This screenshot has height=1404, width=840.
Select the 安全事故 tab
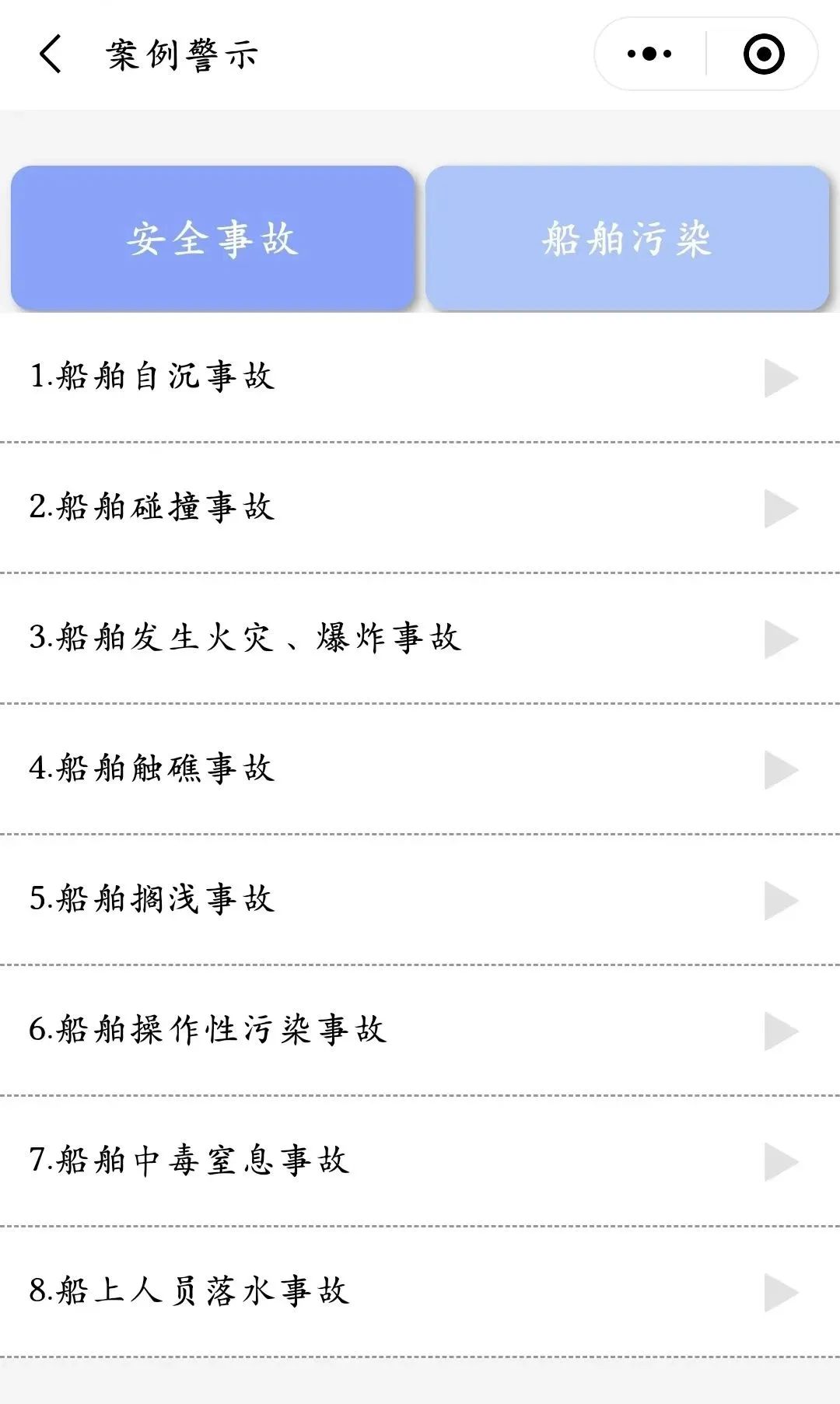coord(212,238)
